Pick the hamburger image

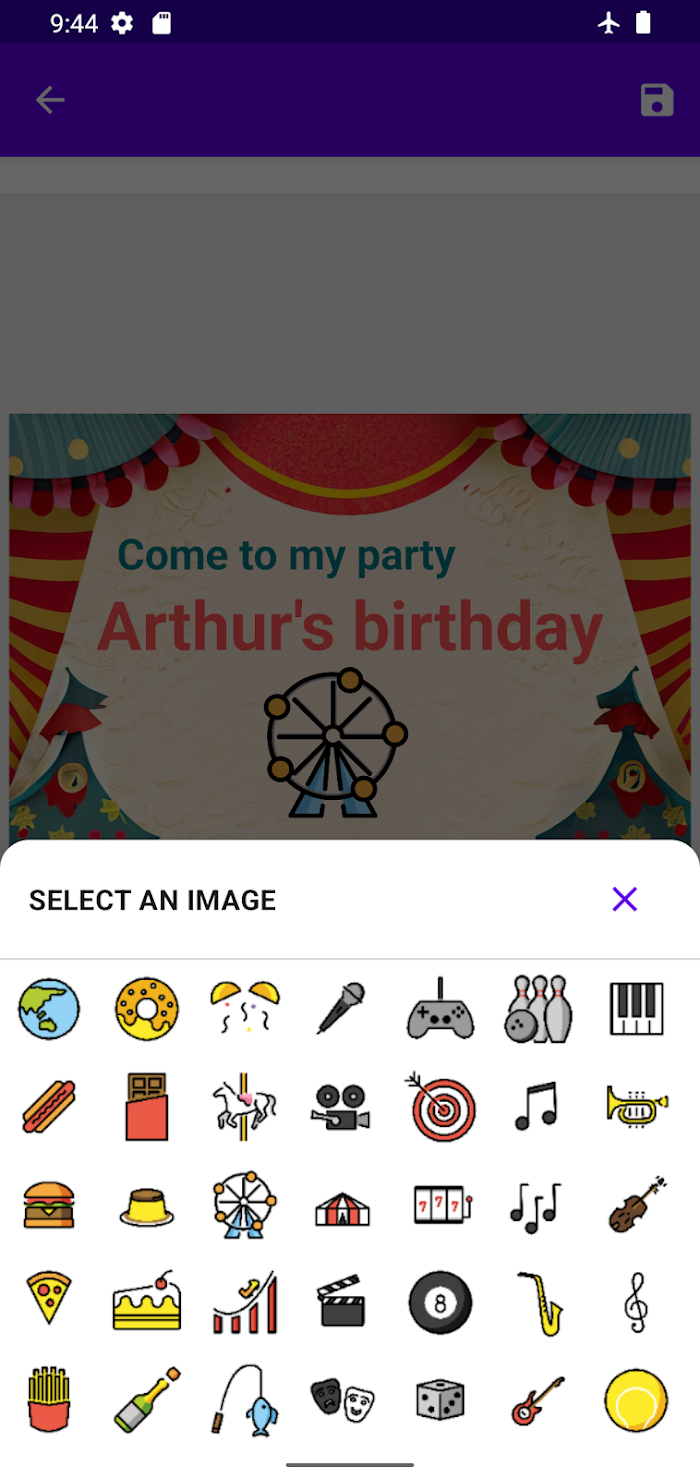pos(49,1205)
